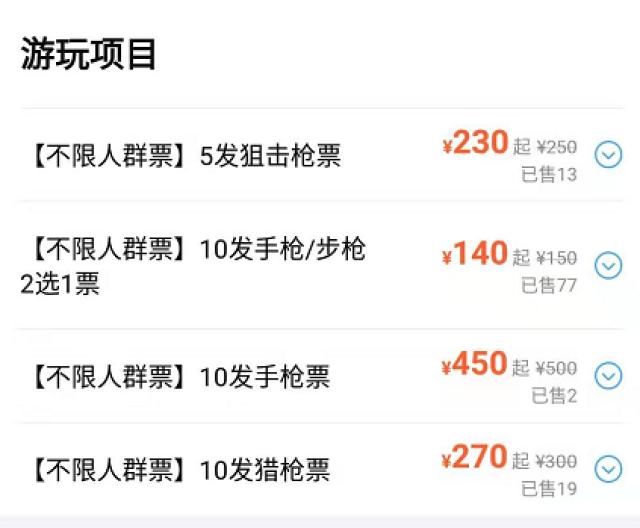
Task: Expand the 5发狙击枪票 ticket details
Action: point(608,155)
